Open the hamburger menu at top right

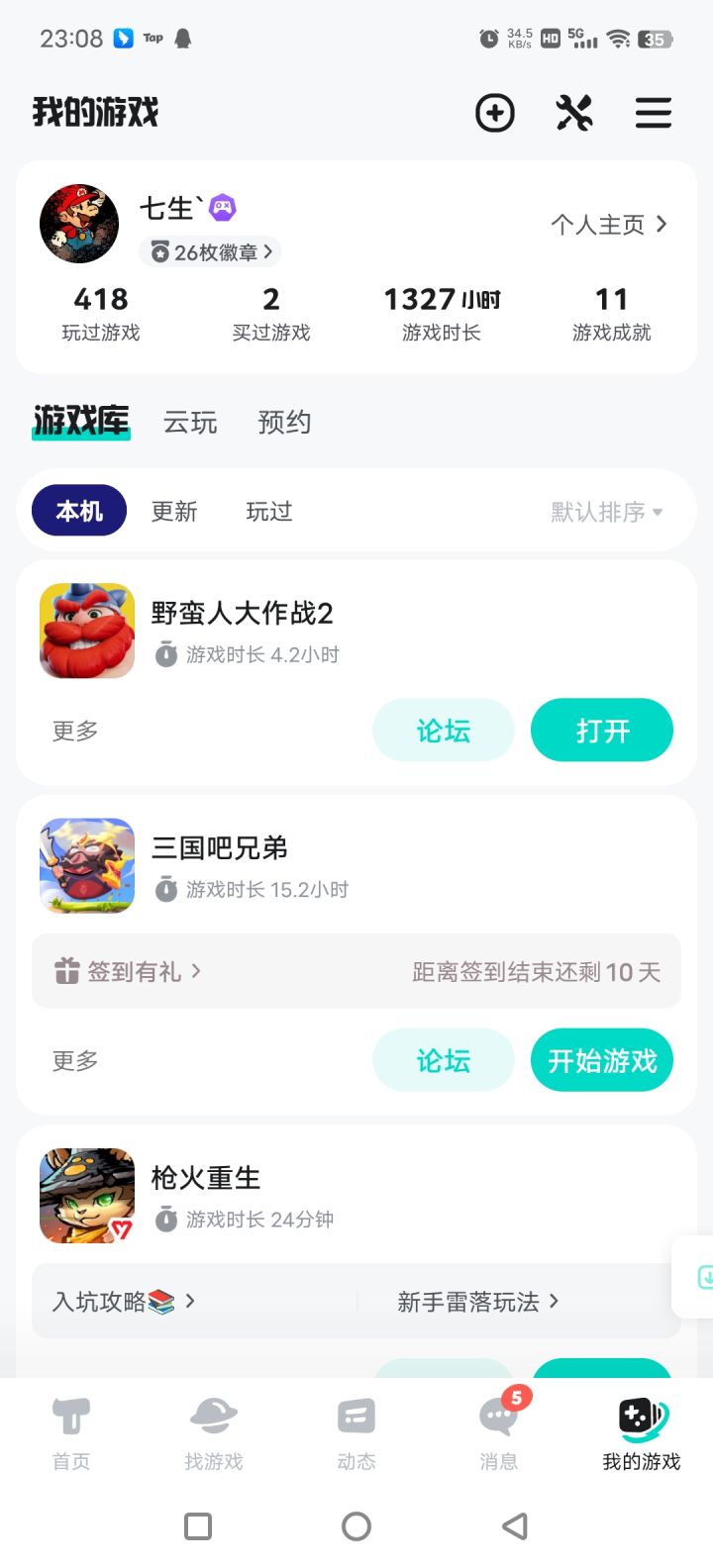pyautogui.click(x=654, y=113)
